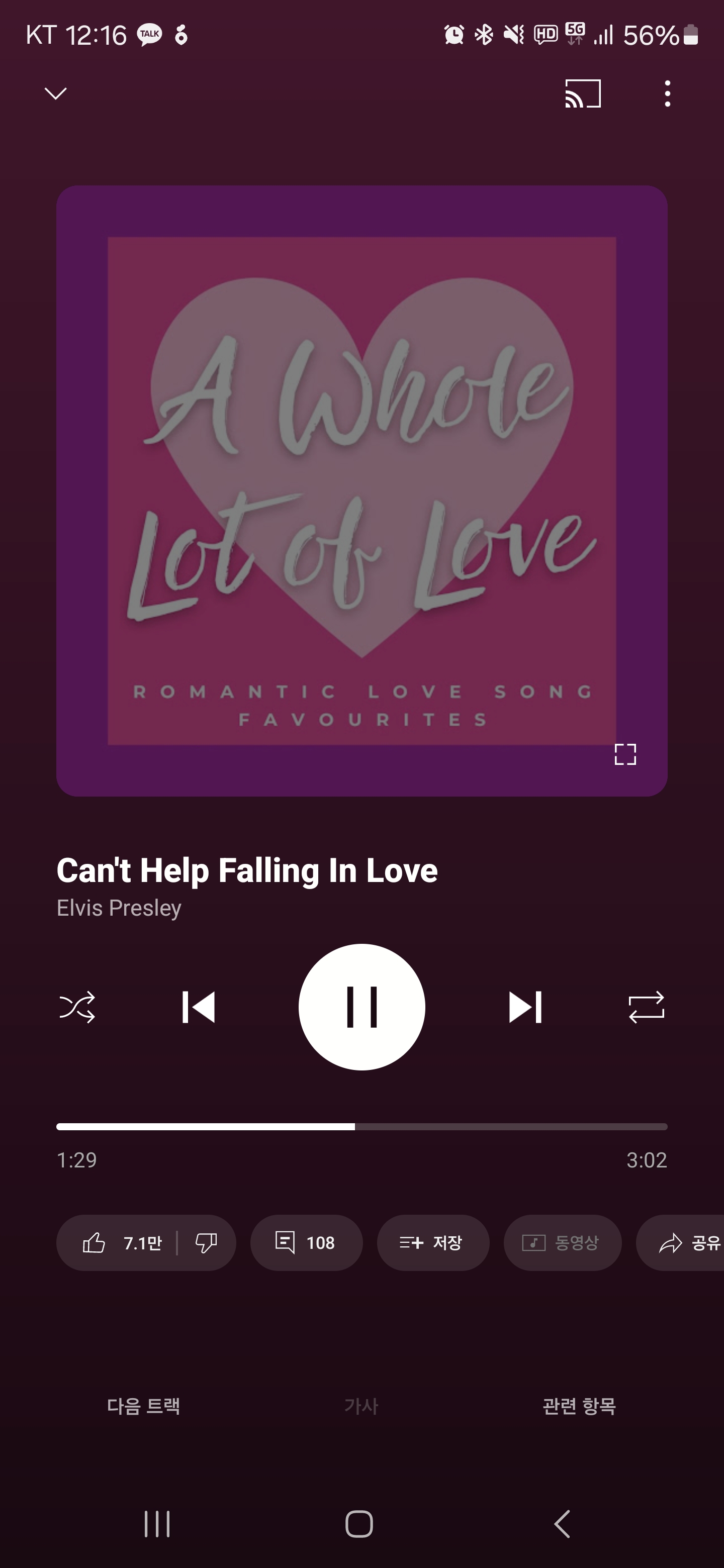The height and width of the screenshot is (1568, 724).
Task: Toggle repeat mode
Action: pos(646,1007)
